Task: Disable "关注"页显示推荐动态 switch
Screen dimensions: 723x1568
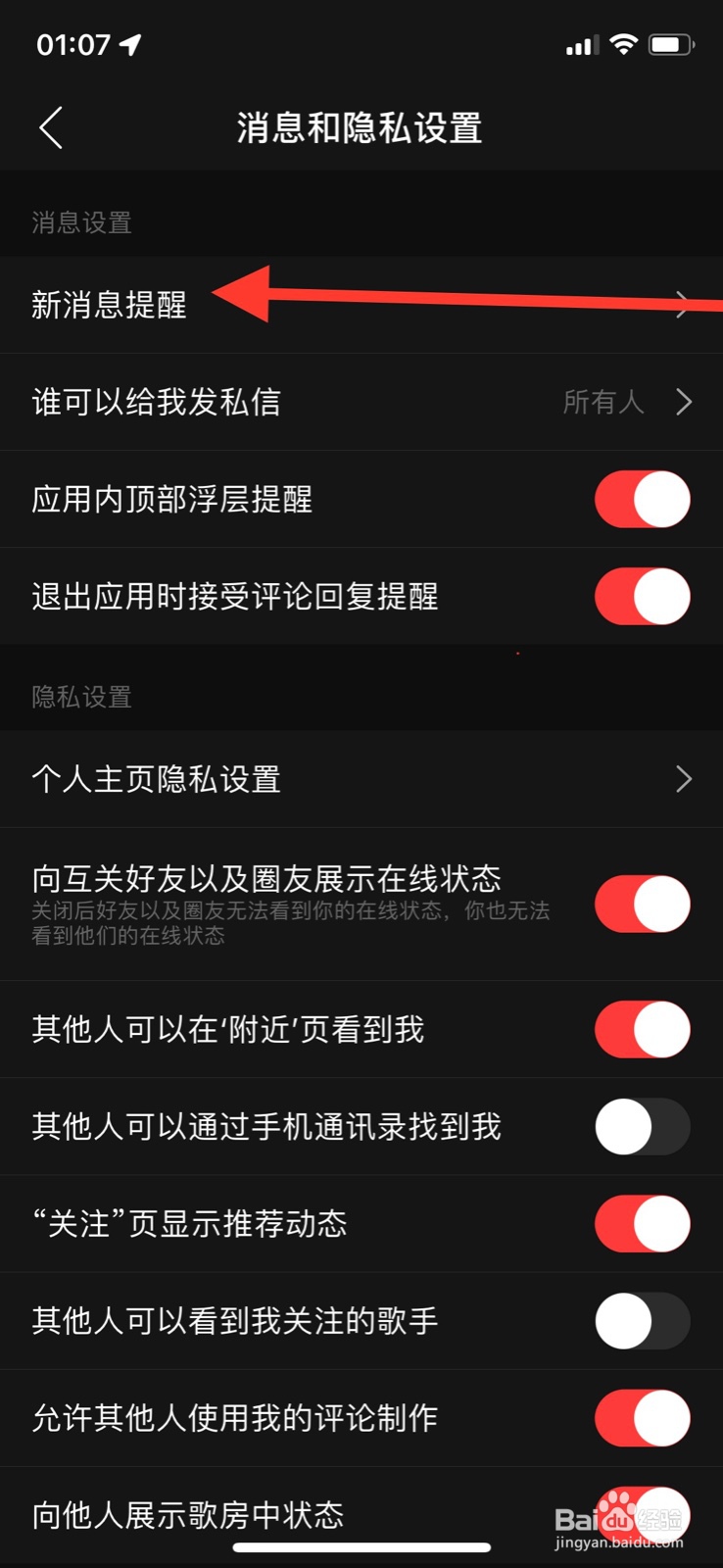Action: 642,1223
